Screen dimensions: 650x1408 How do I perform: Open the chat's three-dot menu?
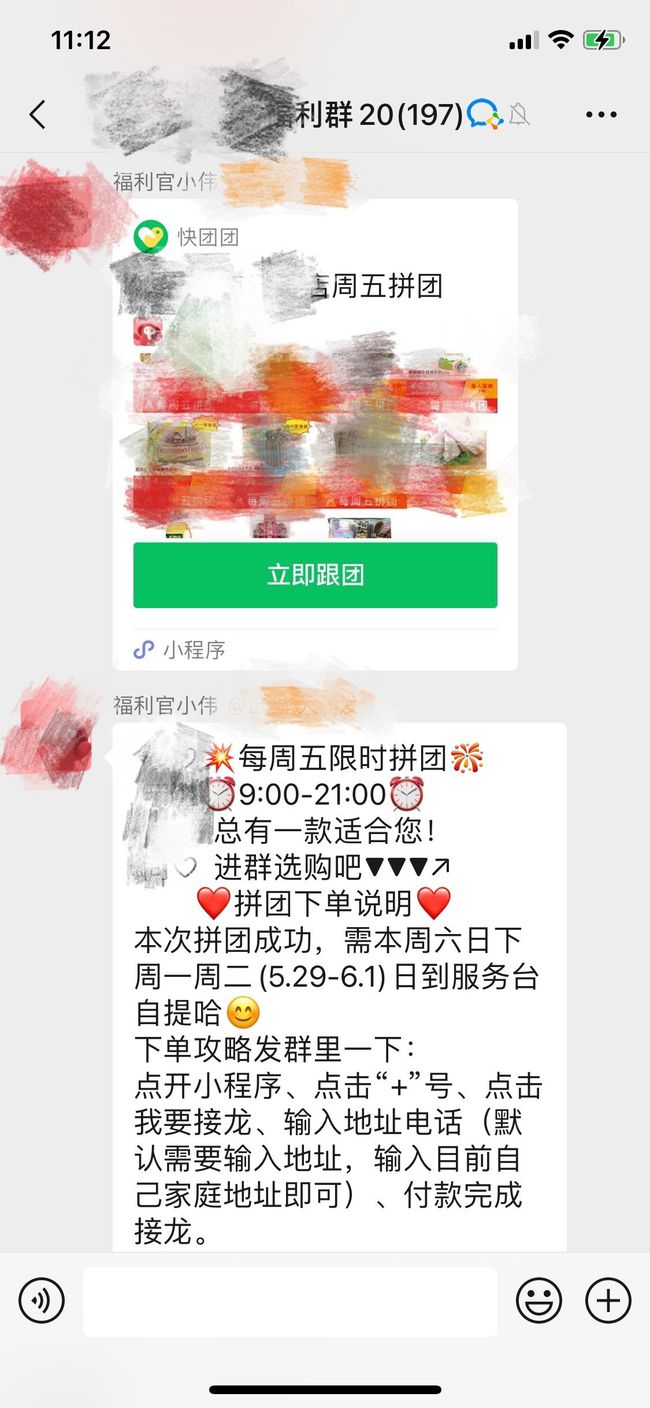click(601, 115)
